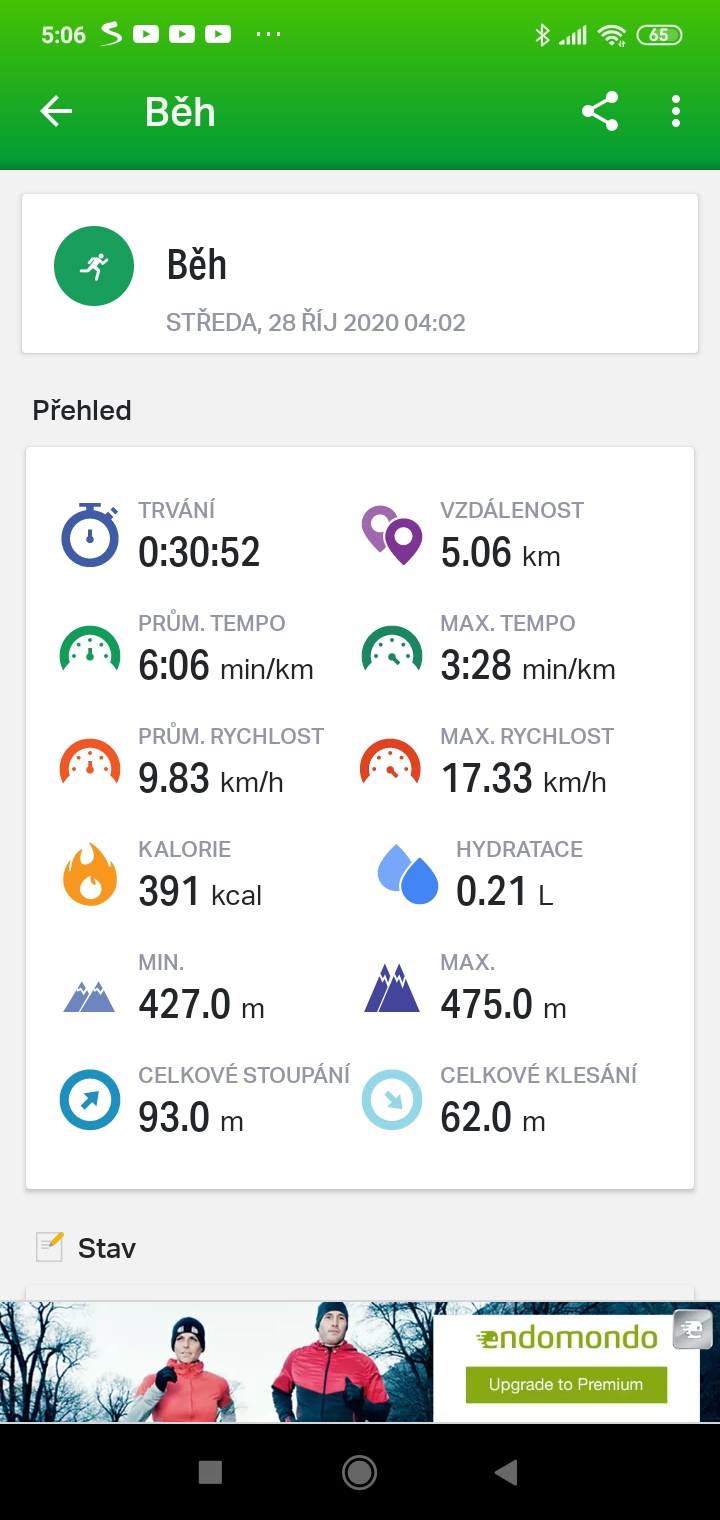Viewport: 720px width, 1520px height.
Task: Tap Upgrade to Premium button
Action: (566, 1384)
